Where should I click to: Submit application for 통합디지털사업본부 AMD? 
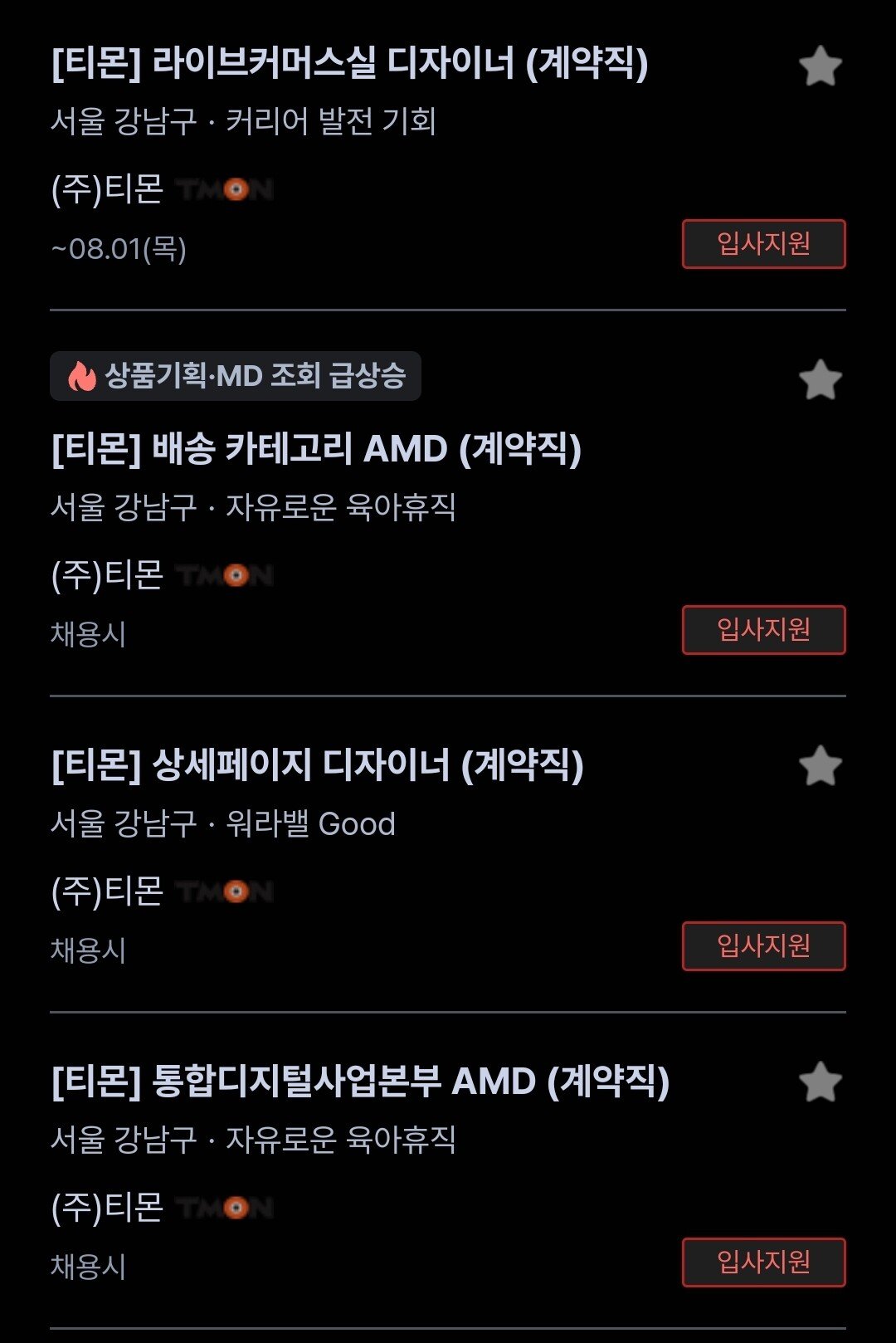tap(763, 1262)
